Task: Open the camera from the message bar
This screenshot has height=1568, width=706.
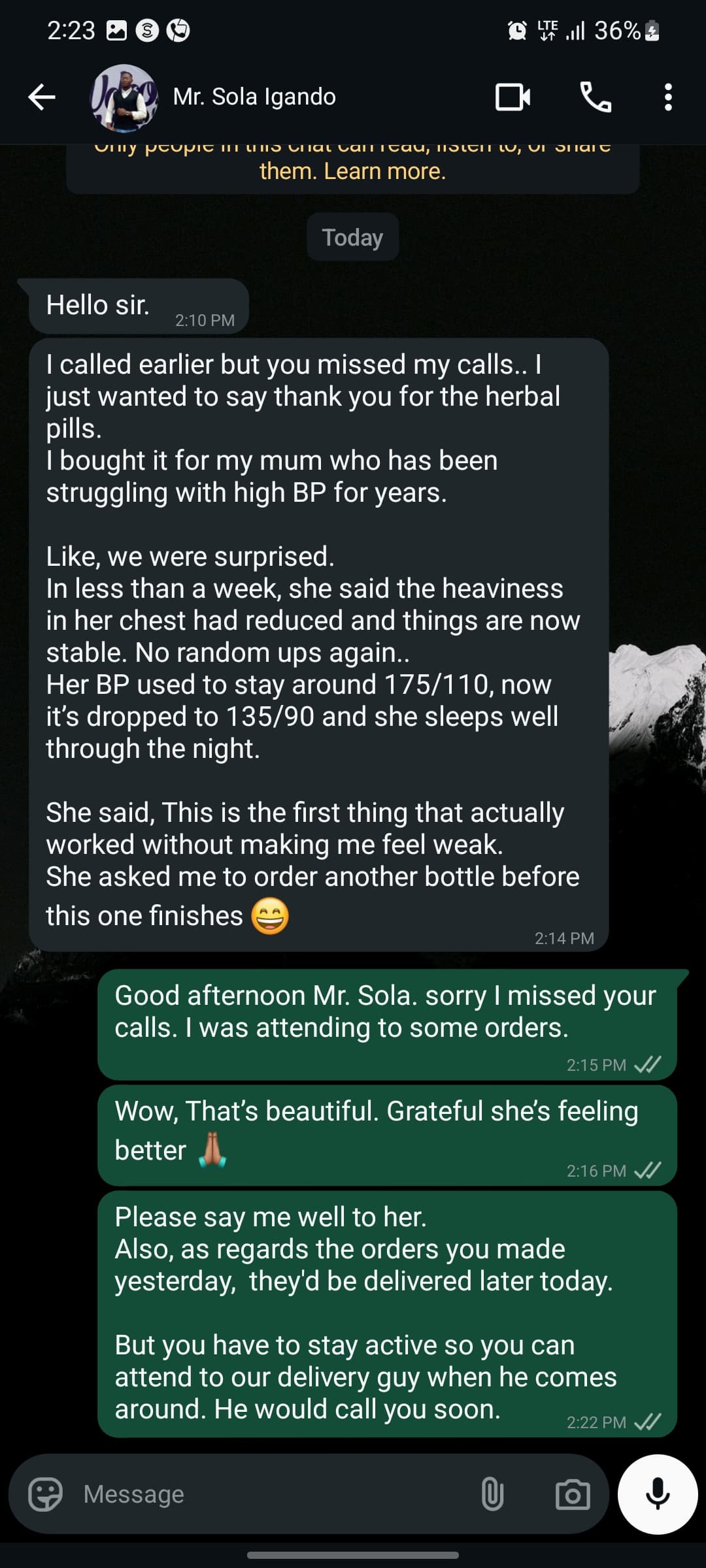Action: (572, 1494)
